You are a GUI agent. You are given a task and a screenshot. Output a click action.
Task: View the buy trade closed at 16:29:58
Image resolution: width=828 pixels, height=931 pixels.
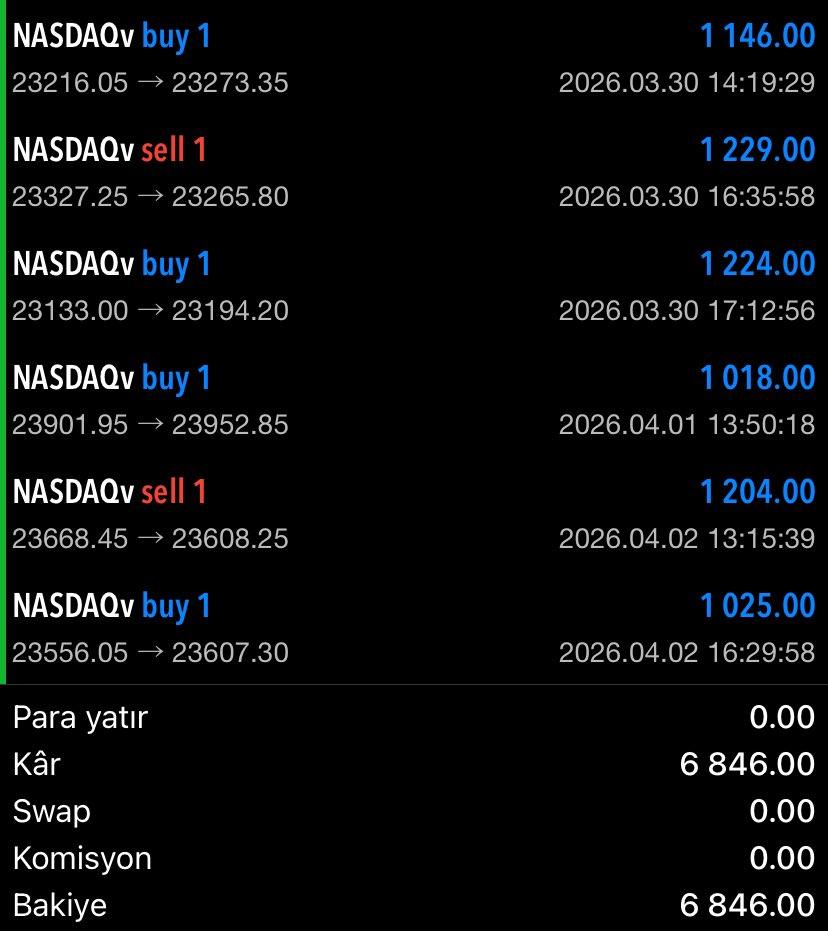pos(414,629)
